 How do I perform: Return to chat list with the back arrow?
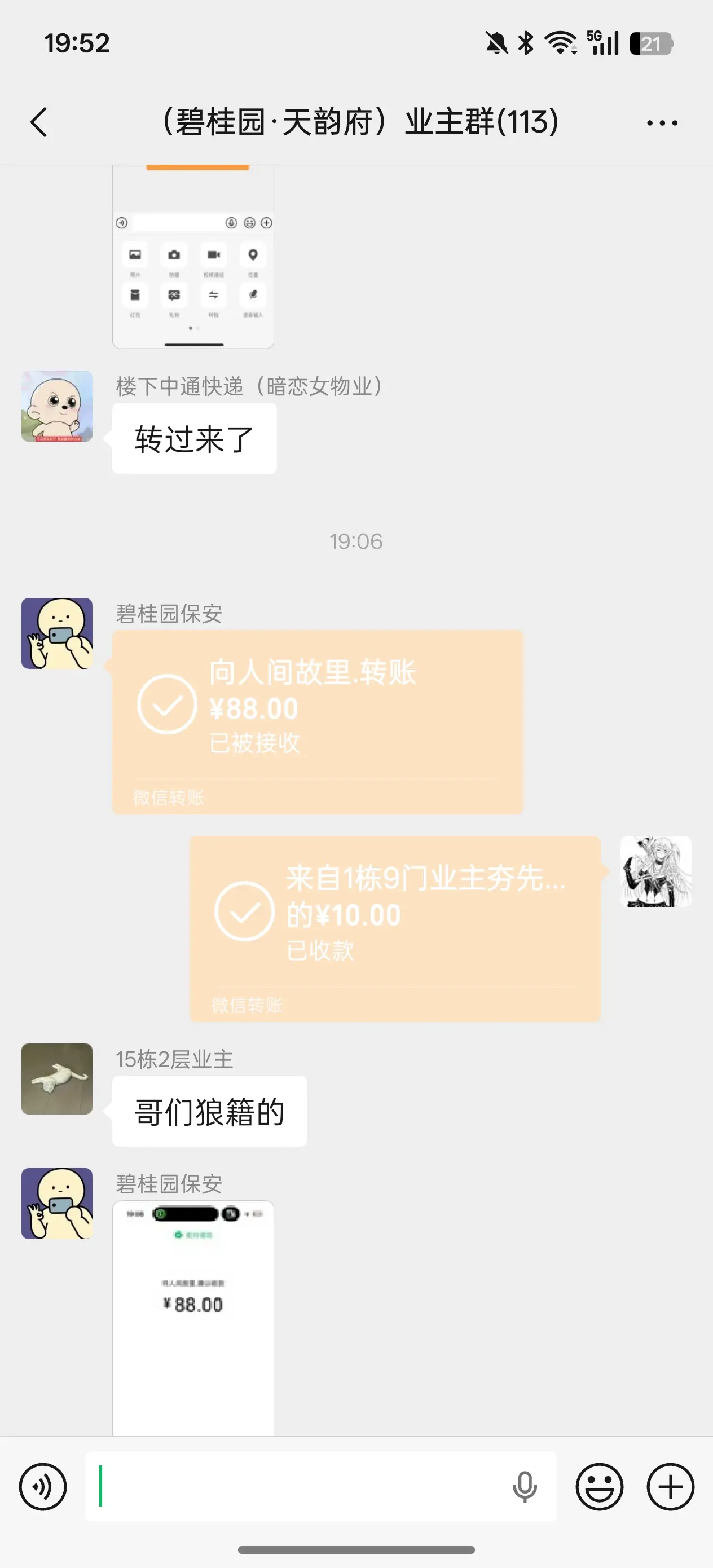point(39,121)
